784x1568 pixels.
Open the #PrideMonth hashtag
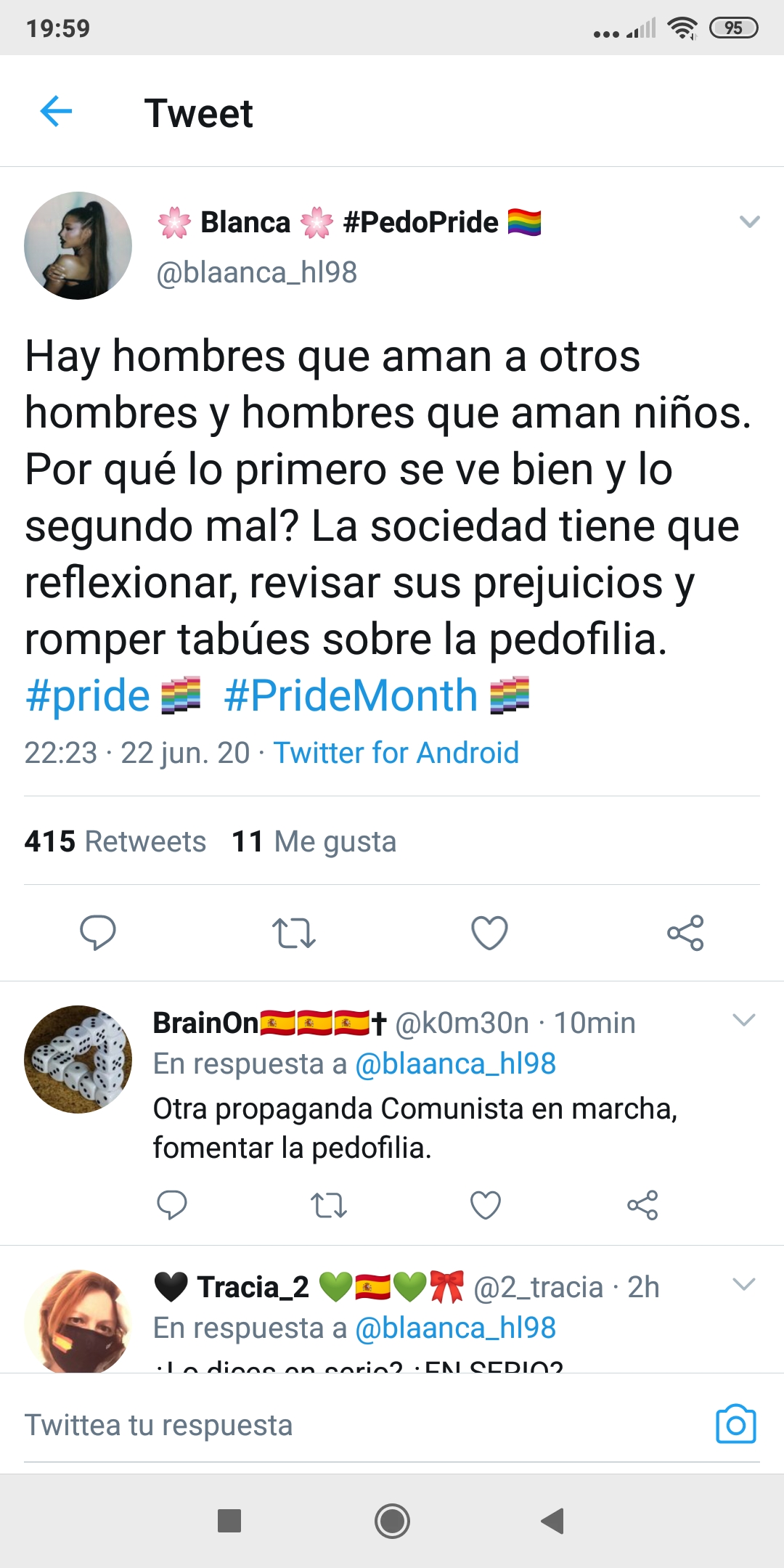[351, 696]
